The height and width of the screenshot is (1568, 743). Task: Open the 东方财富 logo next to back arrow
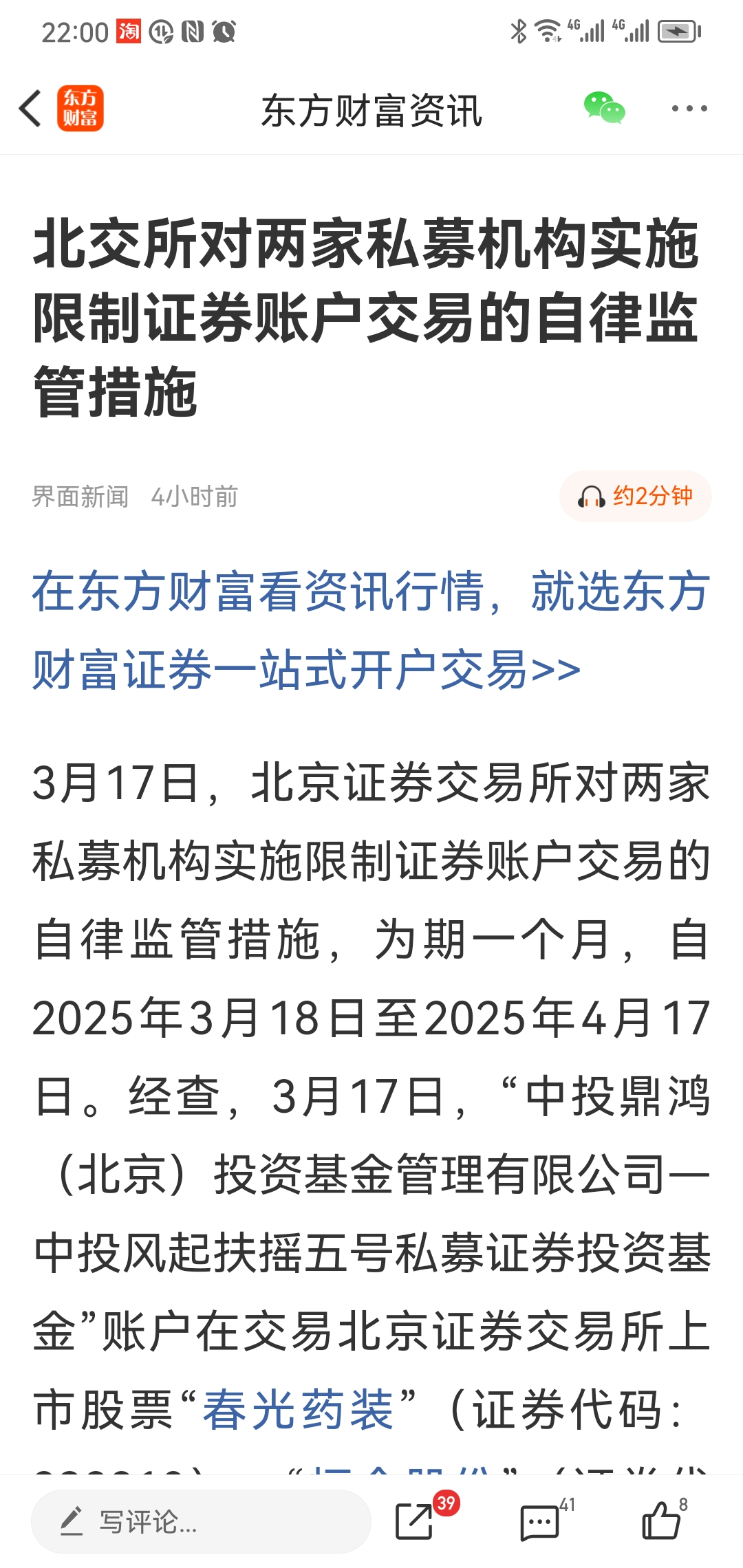coord(80,109)
